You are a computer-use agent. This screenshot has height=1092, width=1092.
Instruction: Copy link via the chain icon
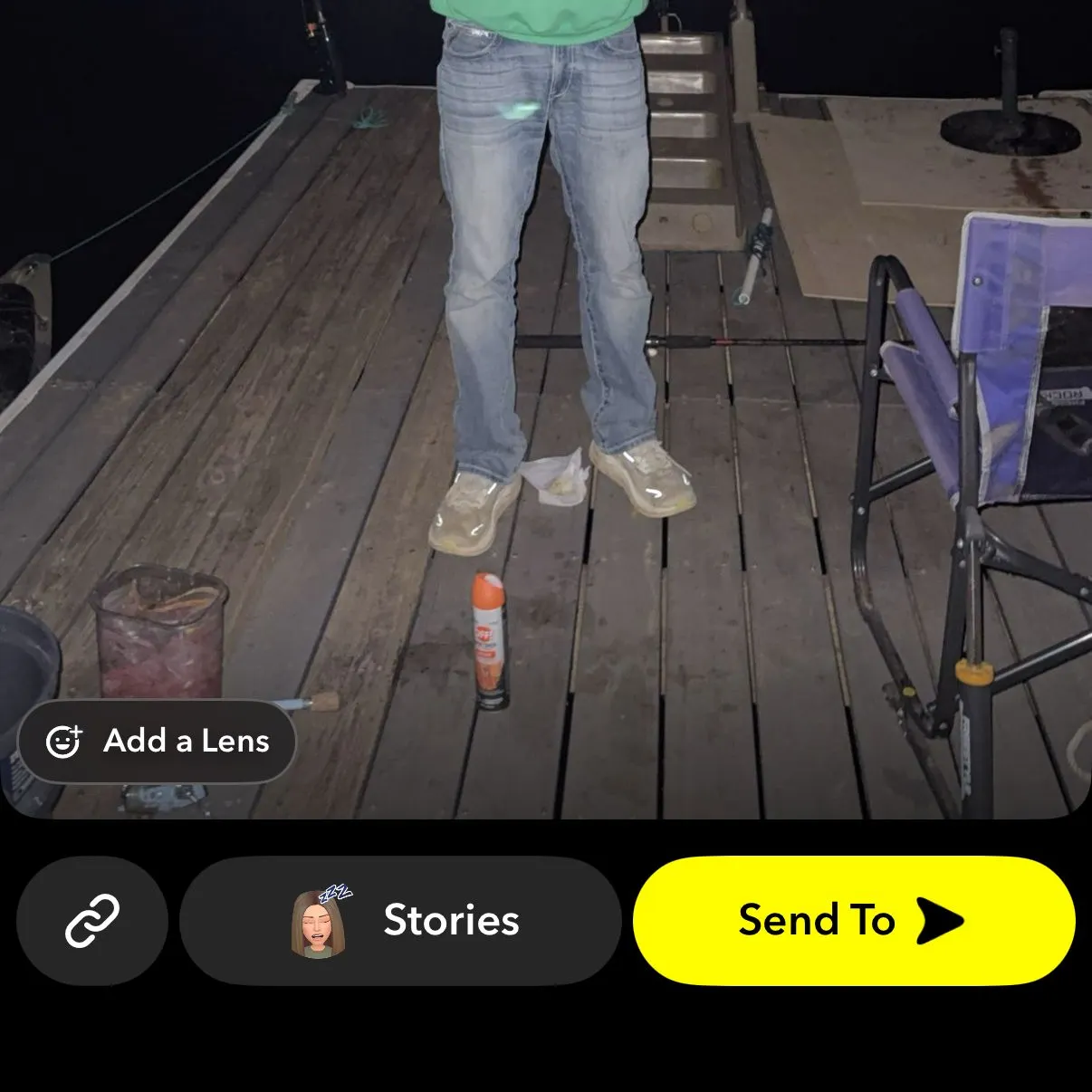coord(92,921)
